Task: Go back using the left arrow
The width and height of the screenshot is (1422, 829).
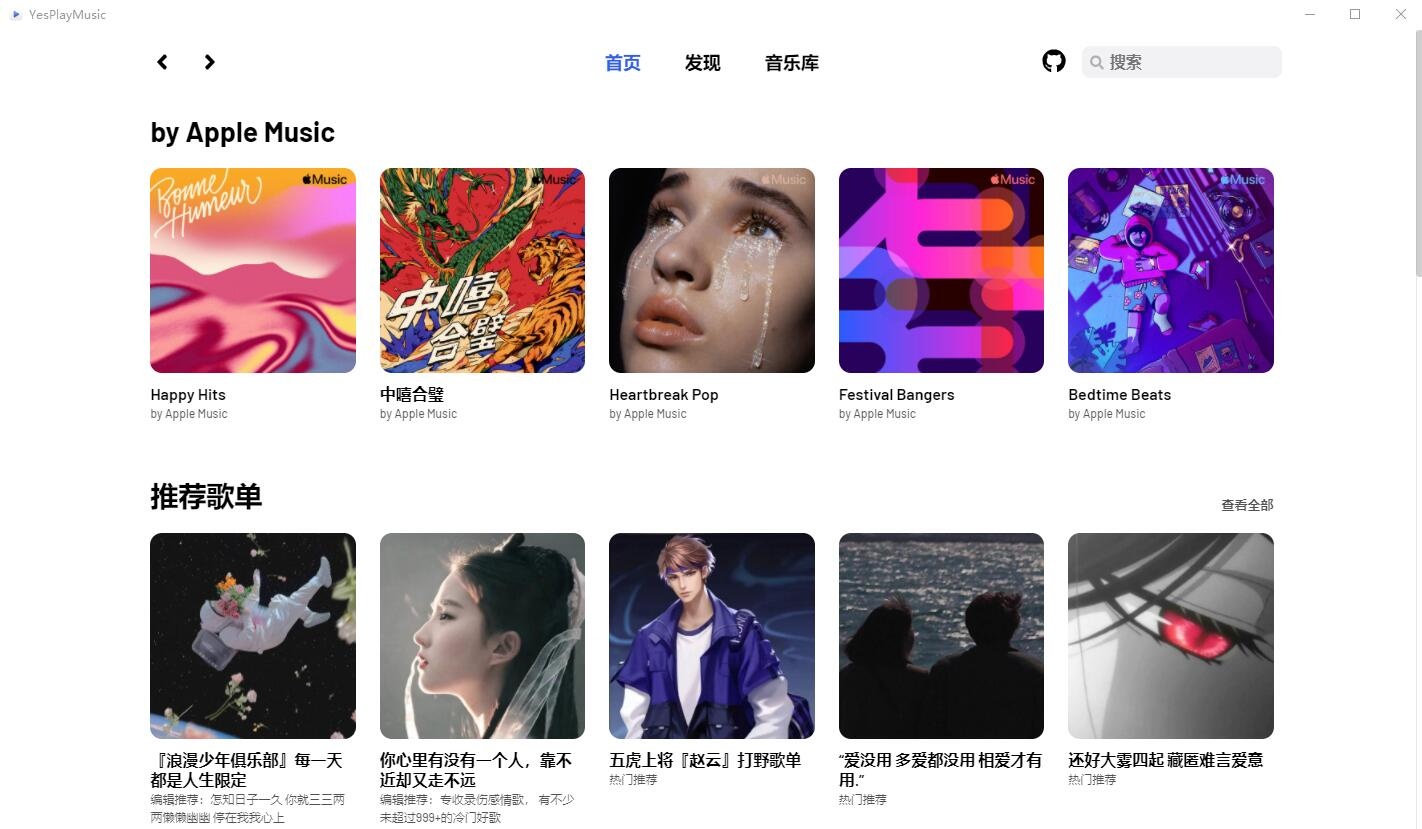Action: tap(162, 62)
